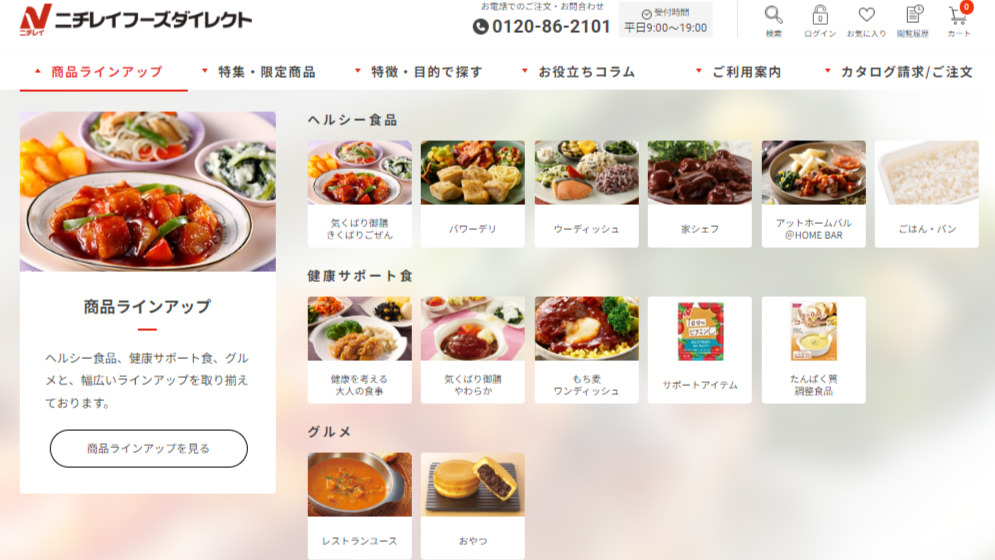This screenshot has width=995, height=560.
Task: Select the ウーディッシュ category tile
Action: [586, 194]
